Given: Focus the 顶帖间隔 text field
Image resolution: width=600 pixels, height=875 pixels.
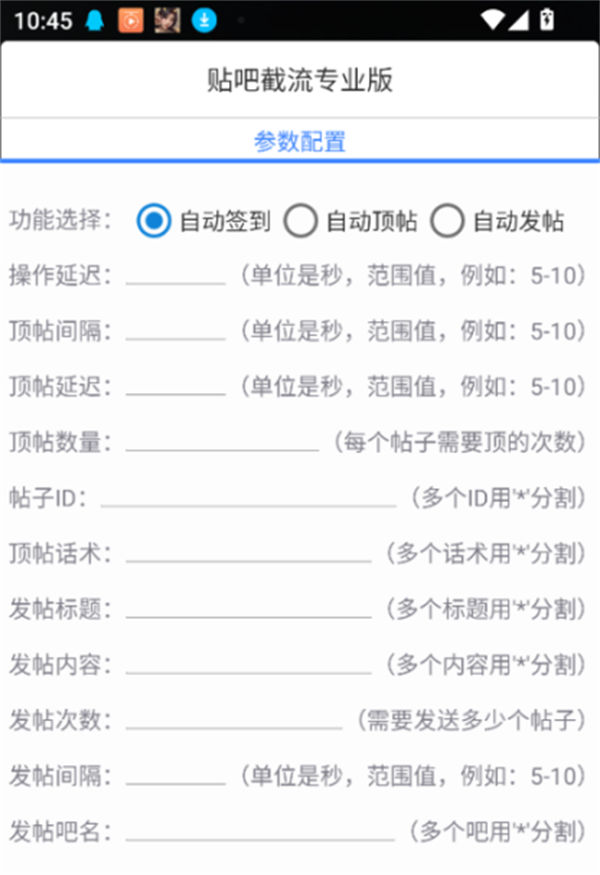Looking at the screenshot, I should click(x=176, y=330).
